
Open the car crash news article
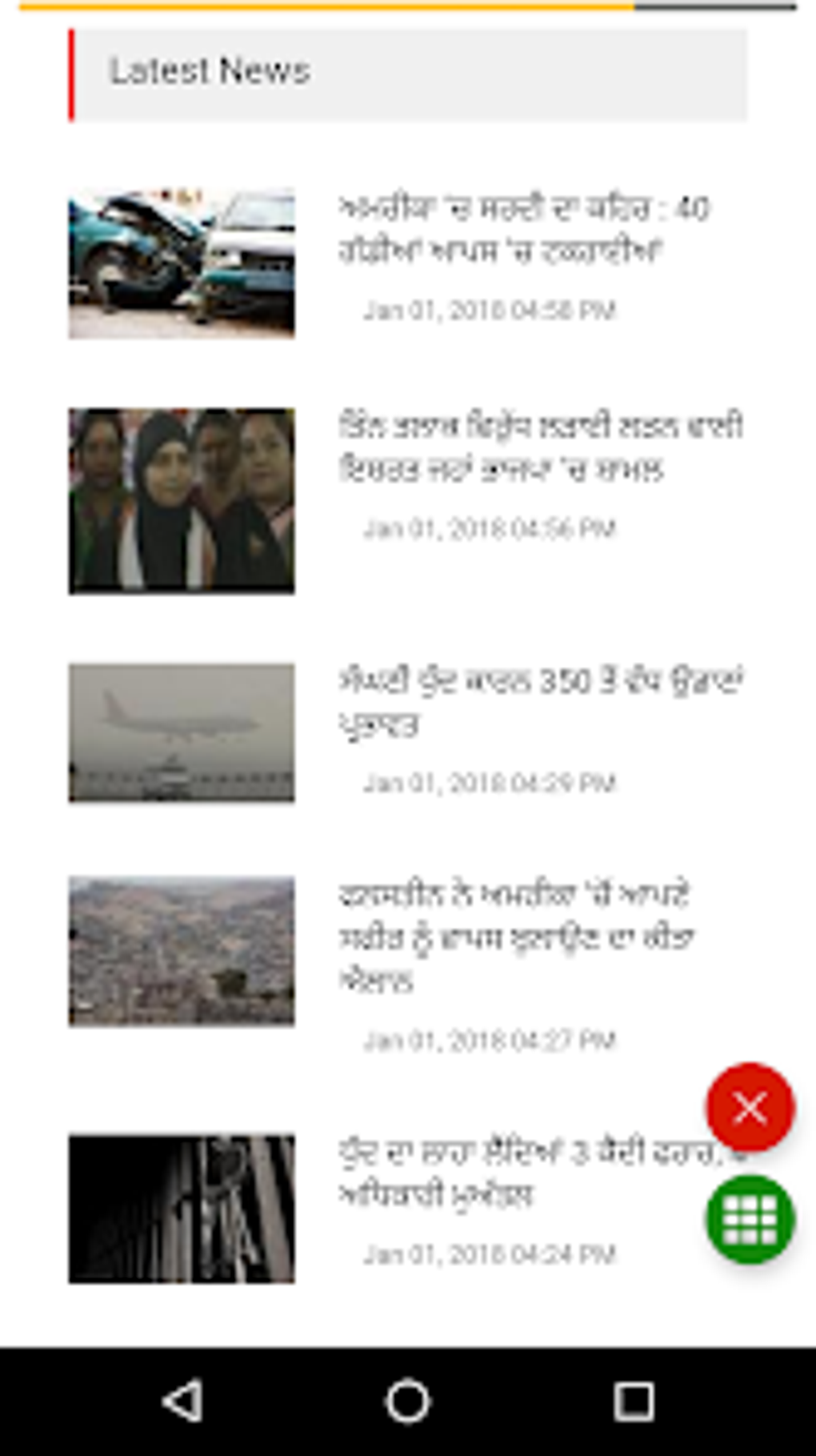click(x=181, y=263)
